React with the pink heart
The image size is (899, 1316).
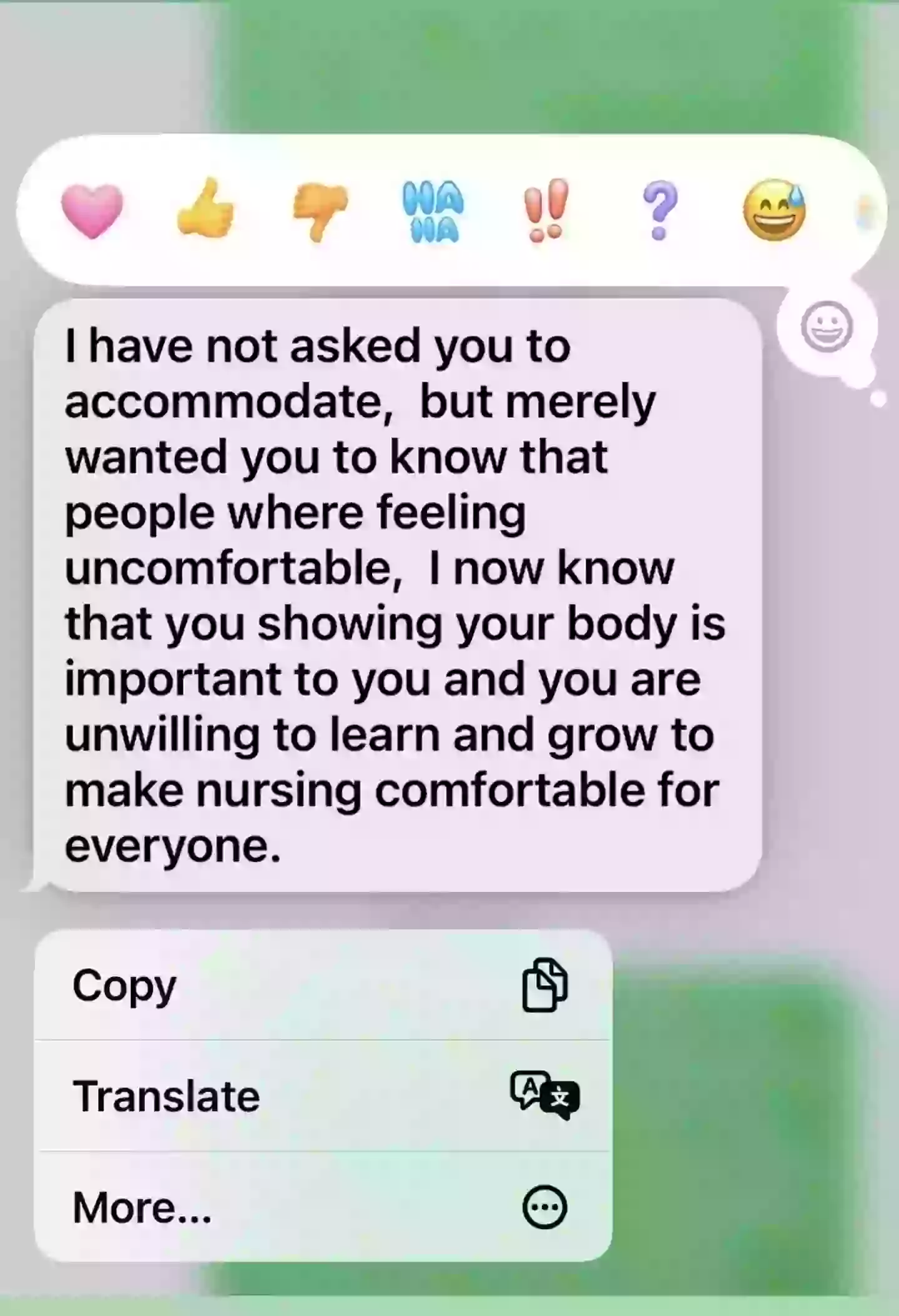tap(92, 211)
